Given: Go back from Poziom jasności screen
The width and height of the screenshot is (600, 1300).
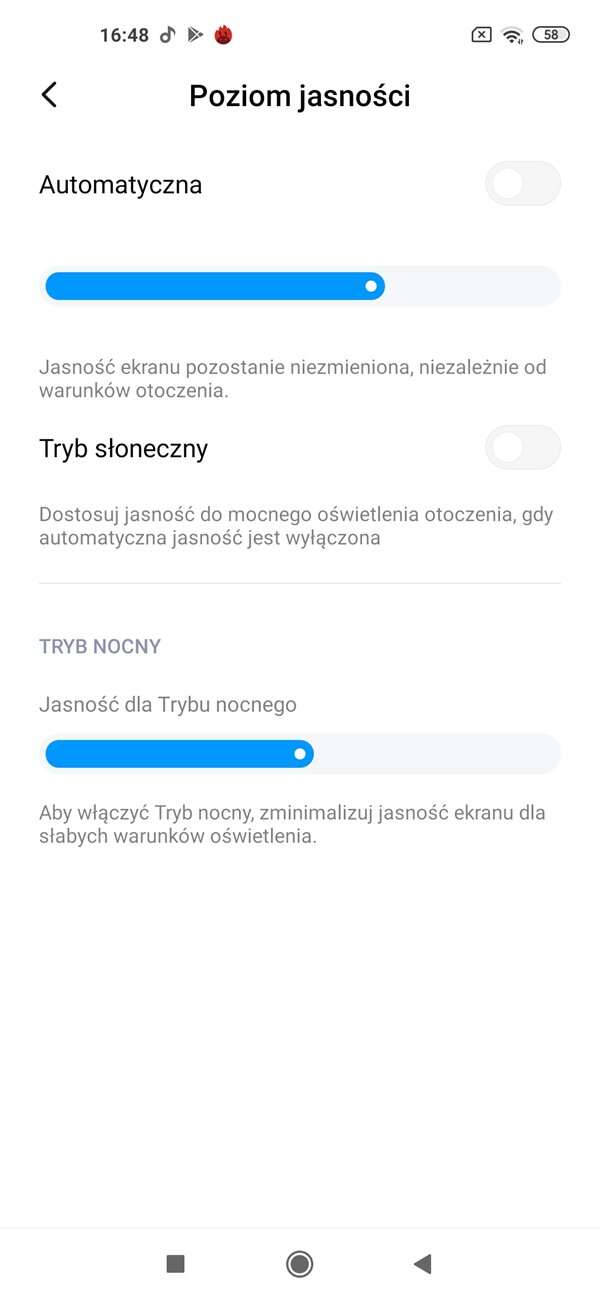Looking at the screenshot, I should pos(49,95).
